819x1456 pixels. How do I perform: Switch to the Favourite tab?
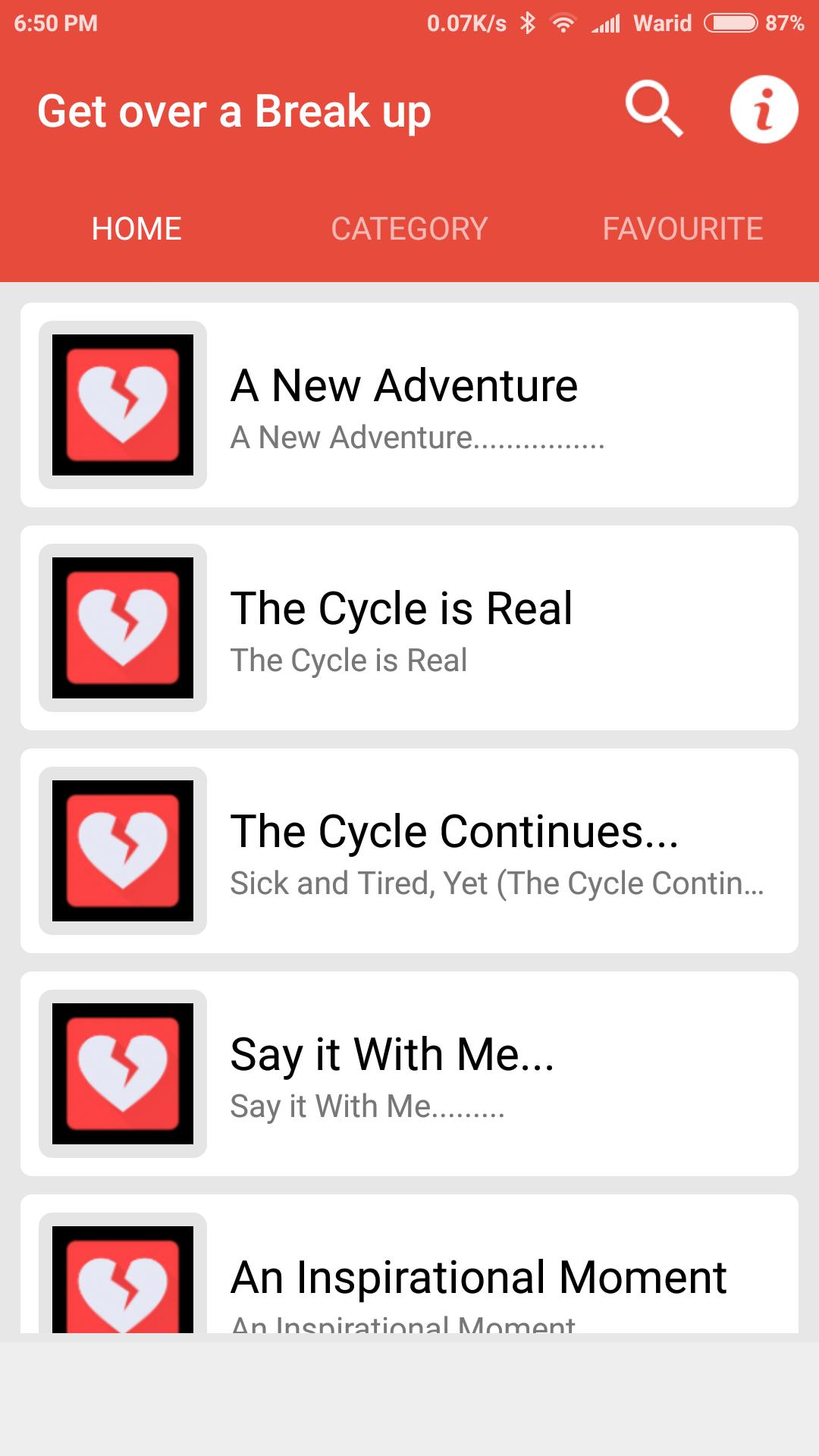point(682,229)
